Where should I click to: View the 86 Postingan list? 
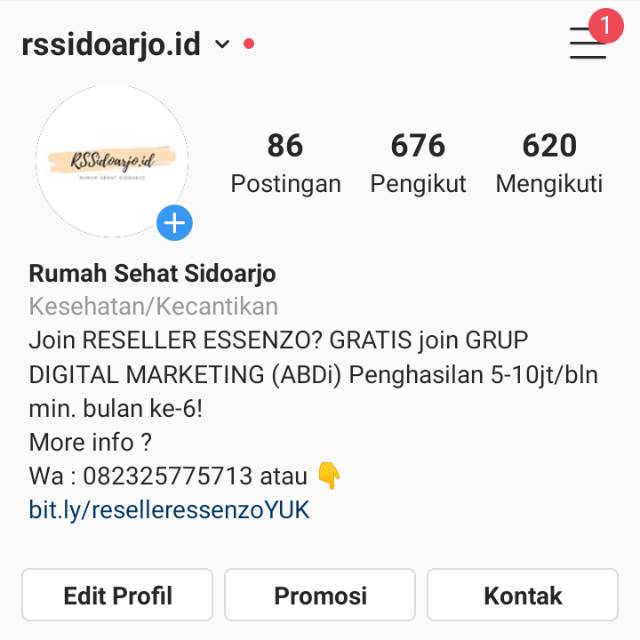pyautogui.click(x=285, y=163)
